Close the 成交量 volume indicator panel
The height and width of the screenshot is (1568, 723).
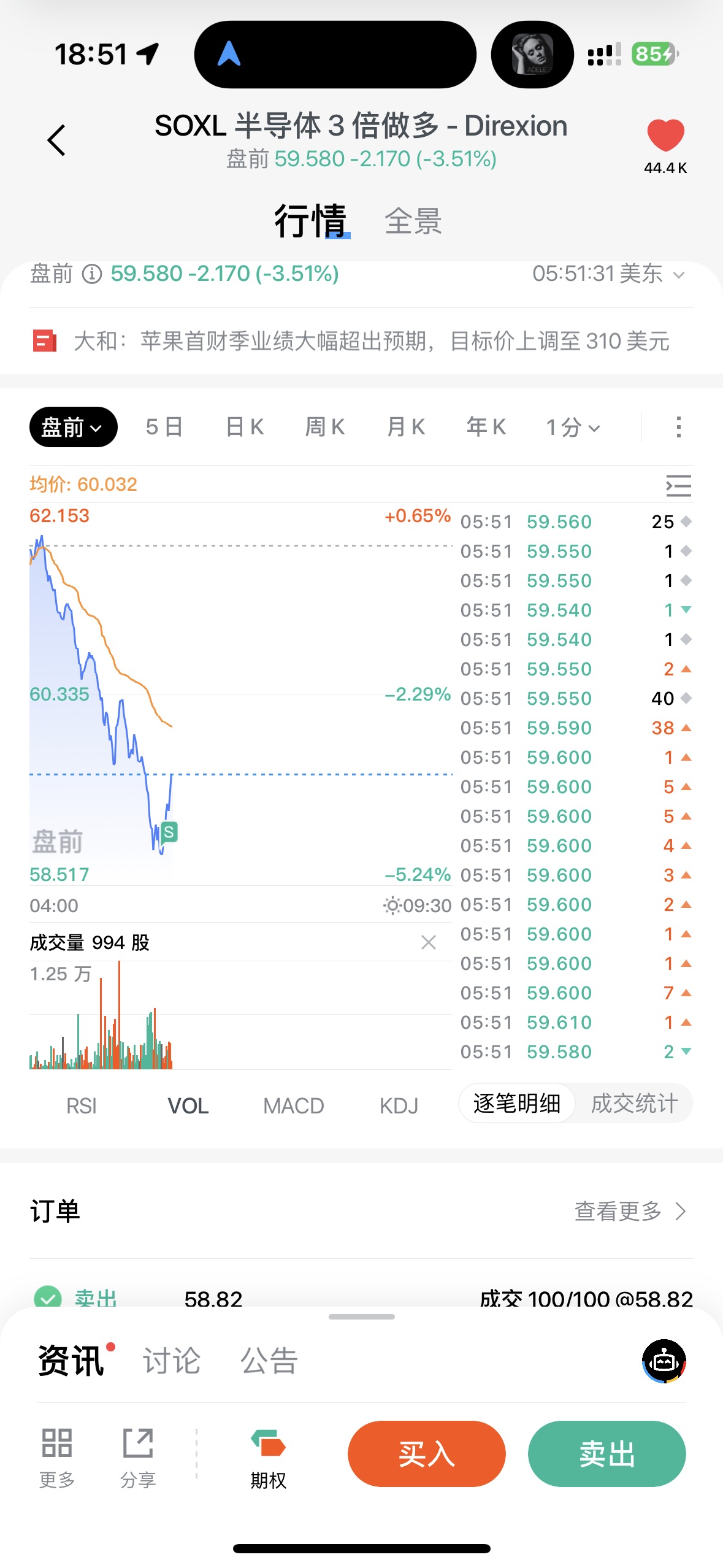429,942
